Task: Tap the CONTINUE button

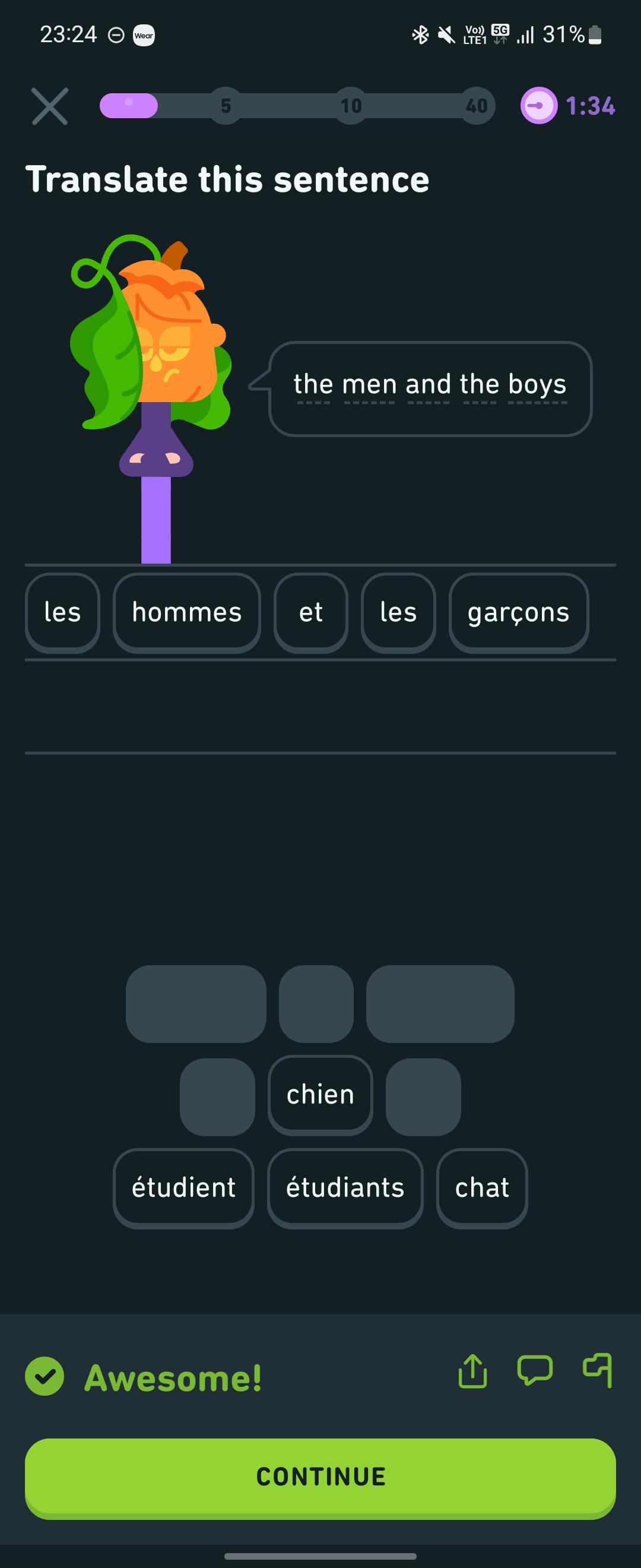Action: (320, 1477)
